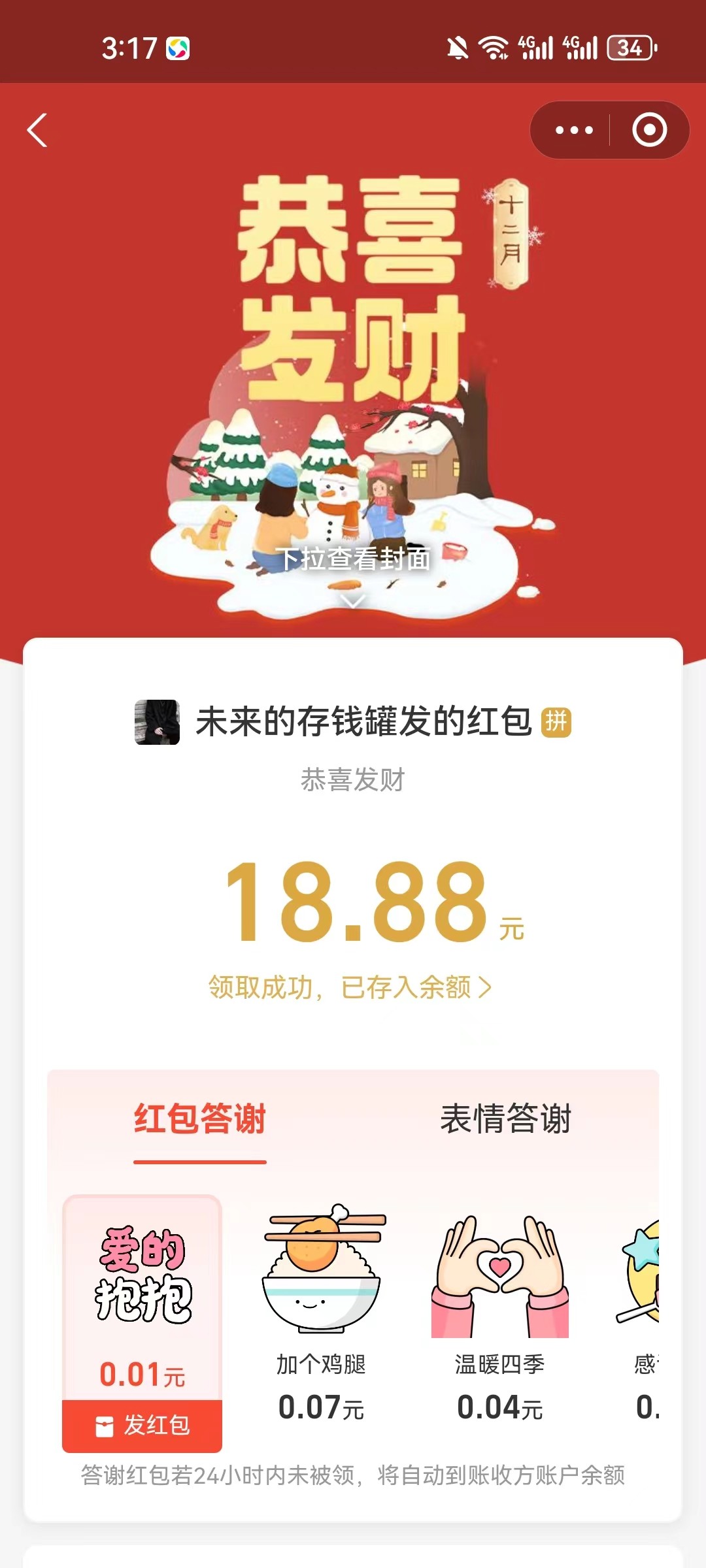The image size is (706, 1568).
Task: Open 领取成功，已存入余额 balance link
Action: pyautogui.click(x=350, y=987)
